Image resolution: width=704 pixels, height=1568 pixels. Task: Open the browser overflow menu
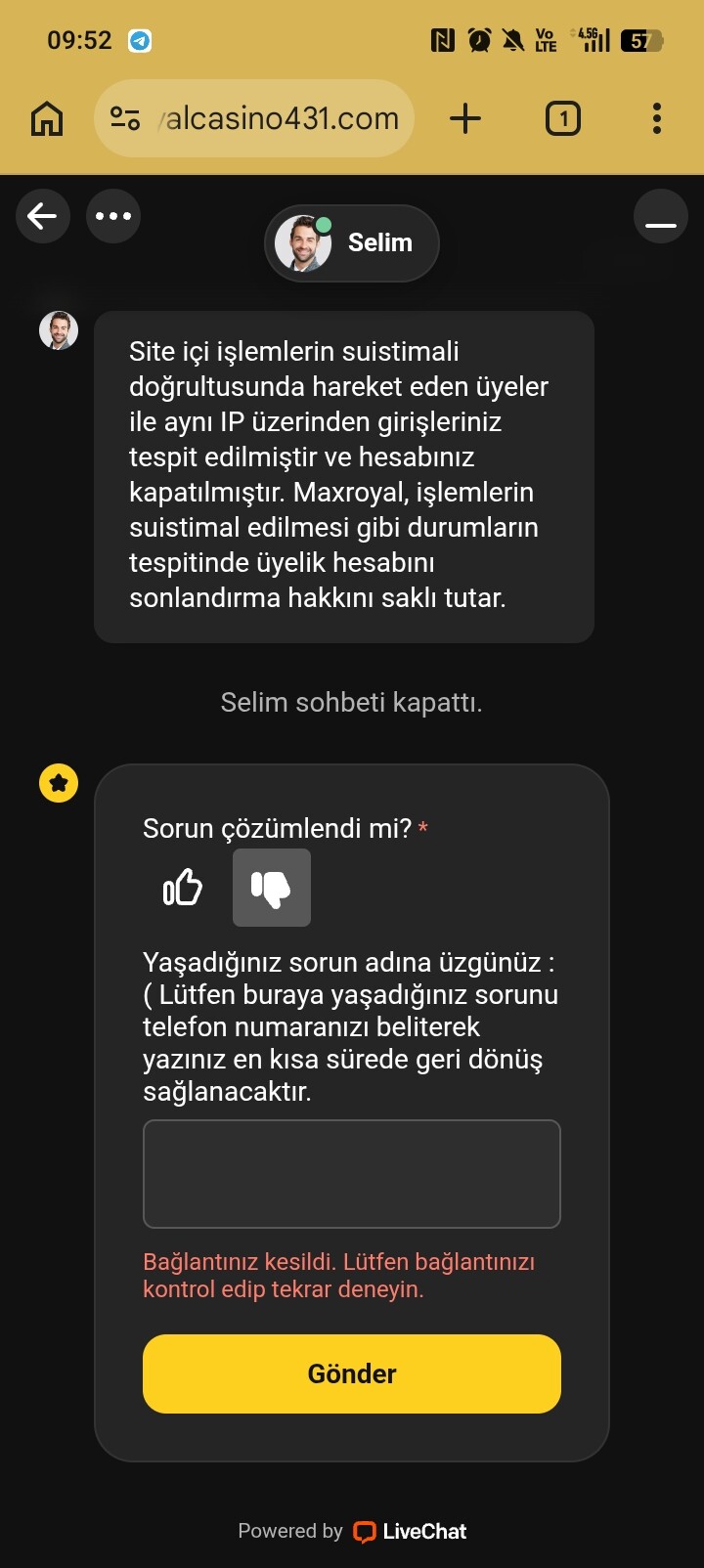click(x=657, y=119)
